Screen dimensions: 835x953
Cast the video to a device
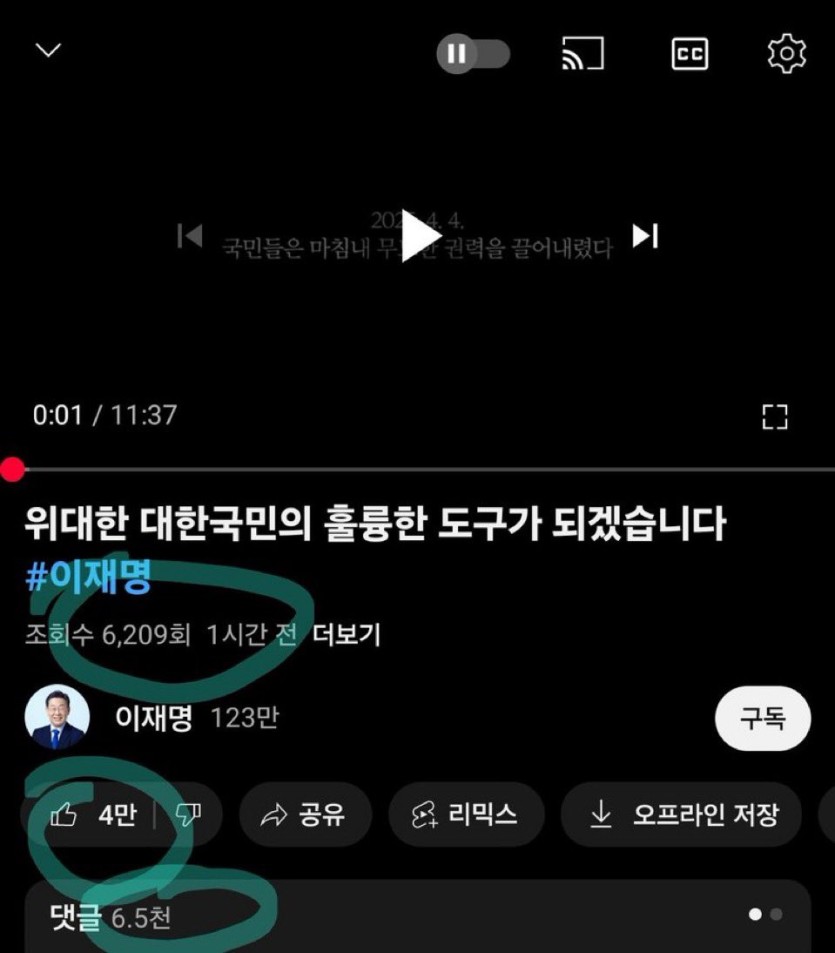tap(583, 53)
